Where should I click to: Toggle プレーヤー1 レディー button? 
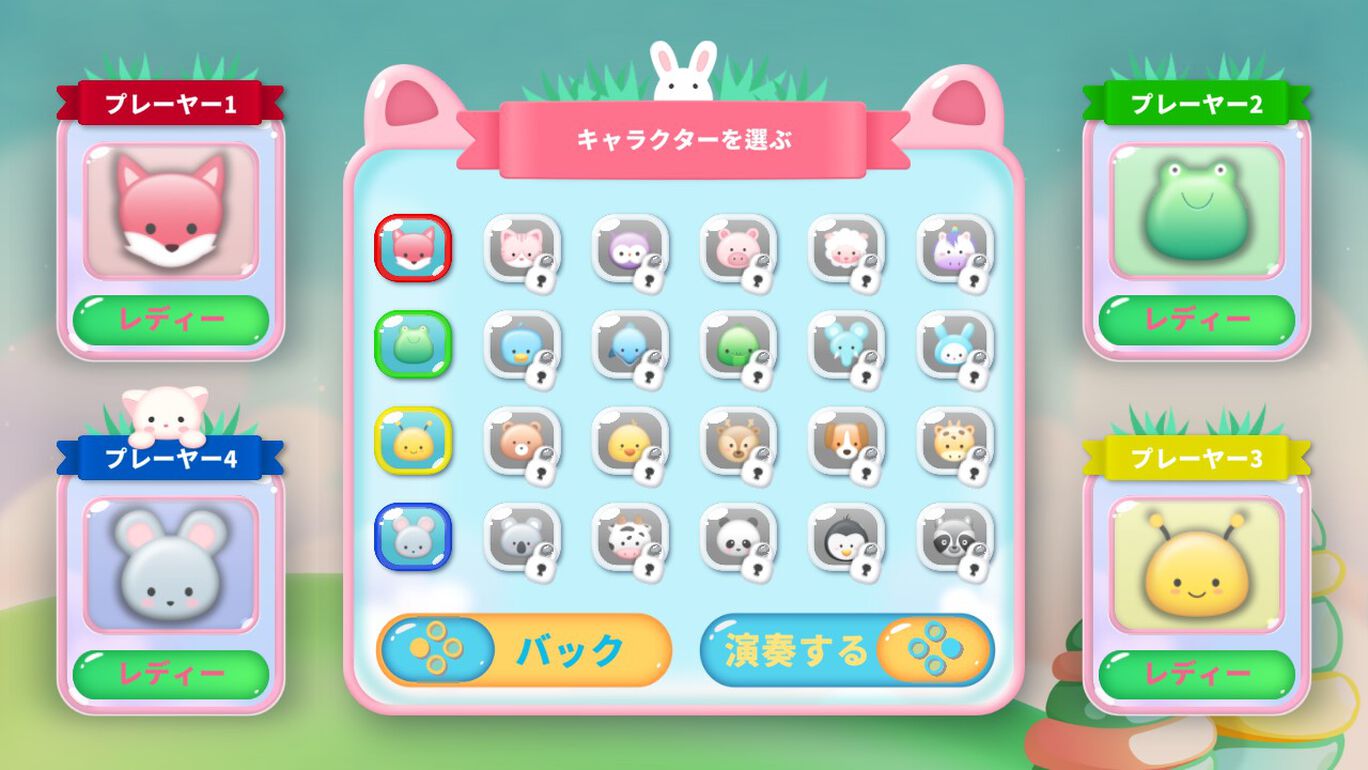171,320
